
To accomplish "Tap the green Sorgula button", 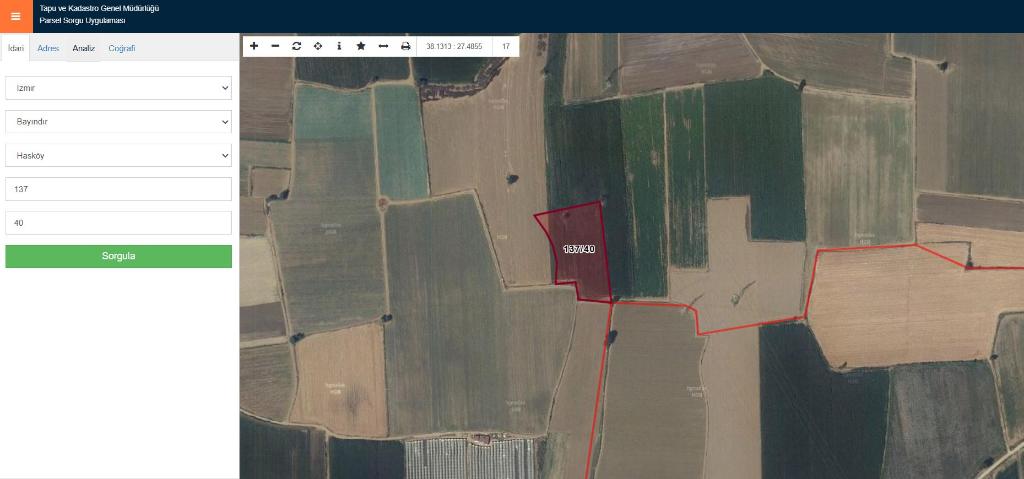I will (118, 256).
